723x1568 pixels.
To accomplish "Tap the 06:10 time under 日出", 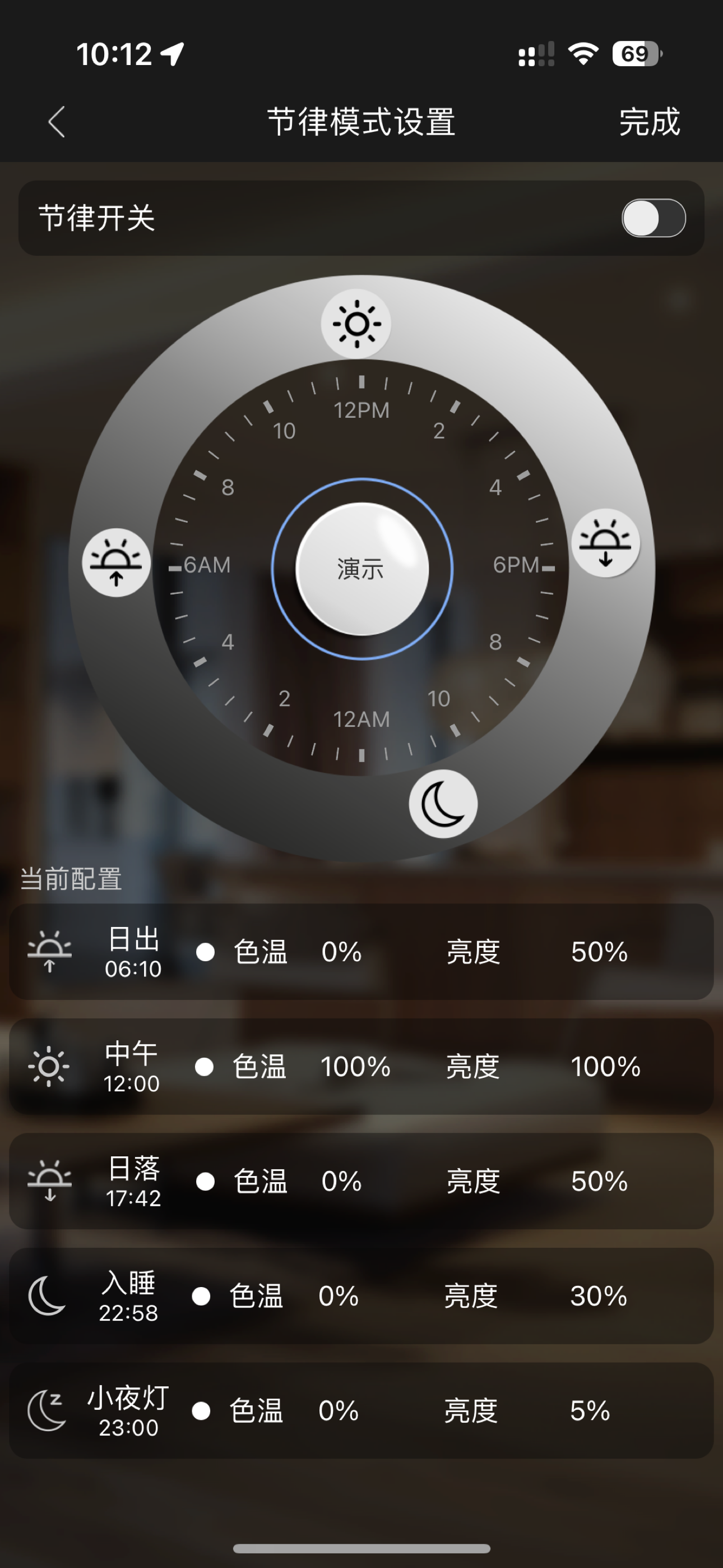I will pyautogui.click(x=133, y=968).
